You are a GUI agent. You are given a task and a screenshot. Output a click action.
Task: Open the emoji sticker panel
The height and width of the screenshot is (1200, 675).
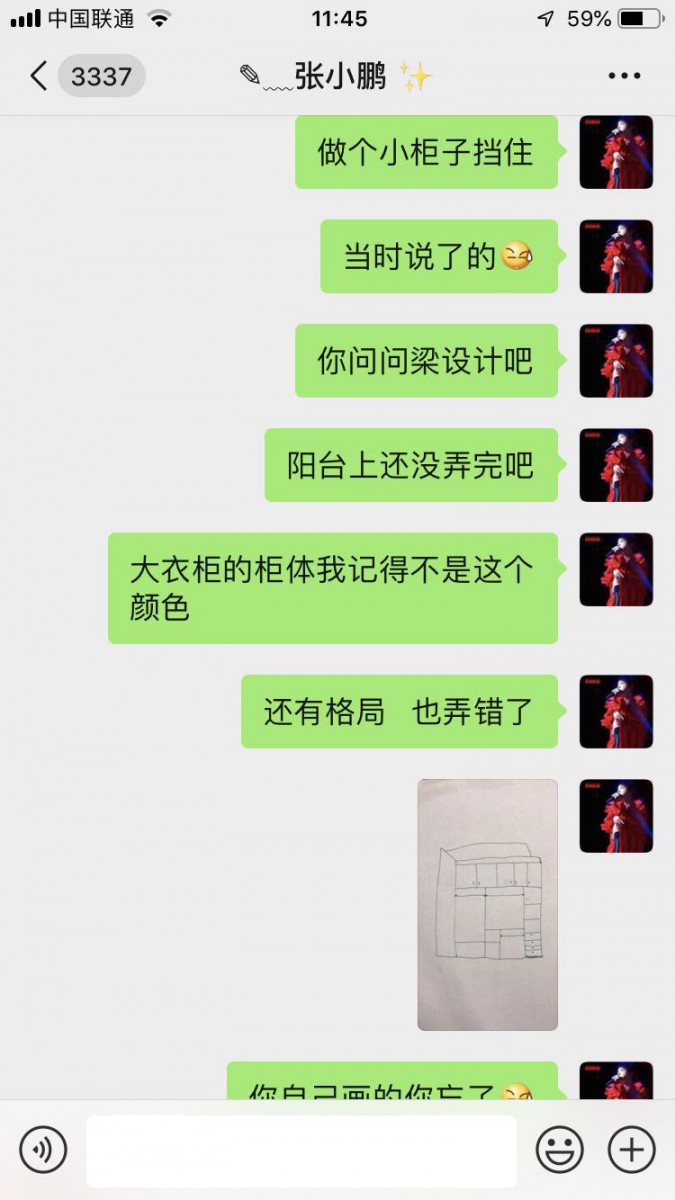[x=559, y=1150]
